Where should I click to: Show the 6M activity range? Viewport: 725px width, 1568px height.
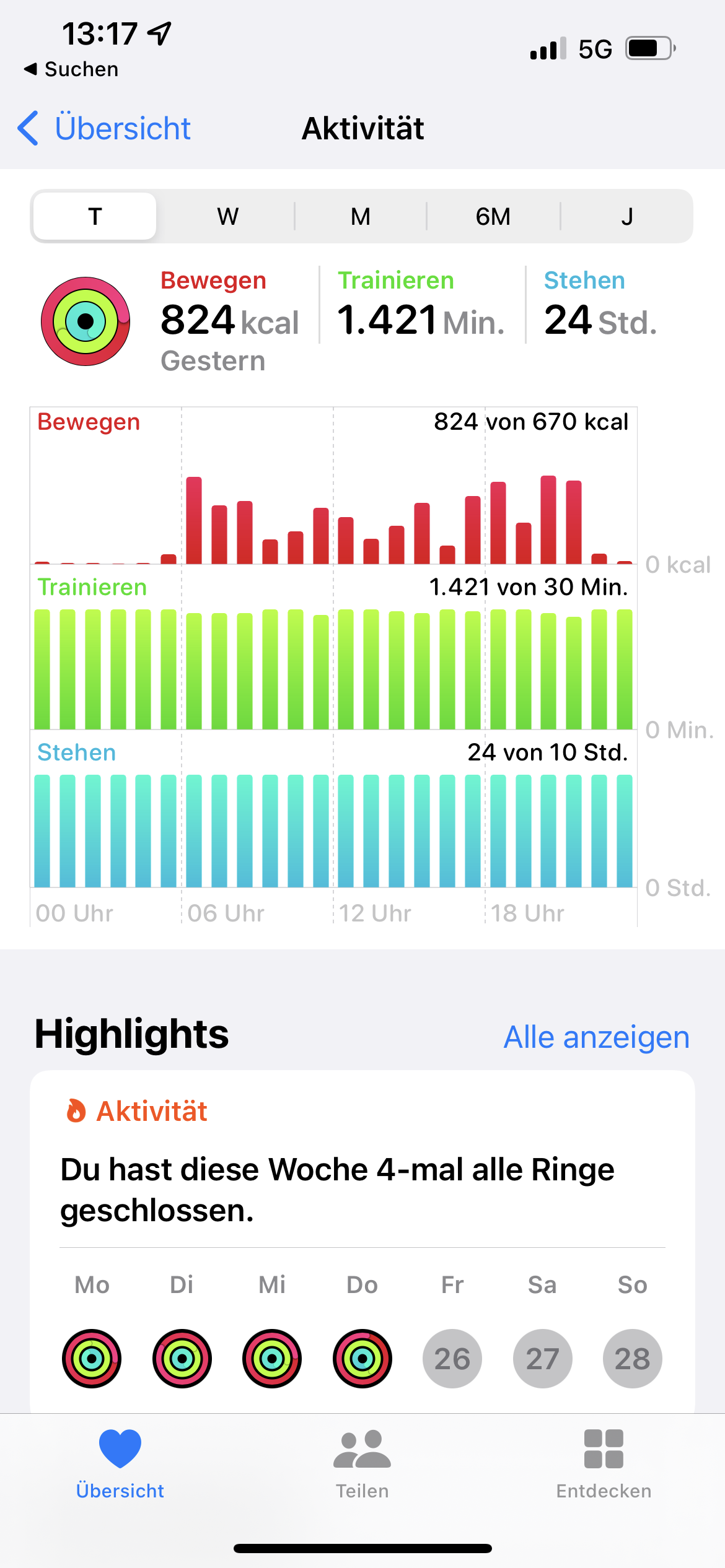point(493,217)
